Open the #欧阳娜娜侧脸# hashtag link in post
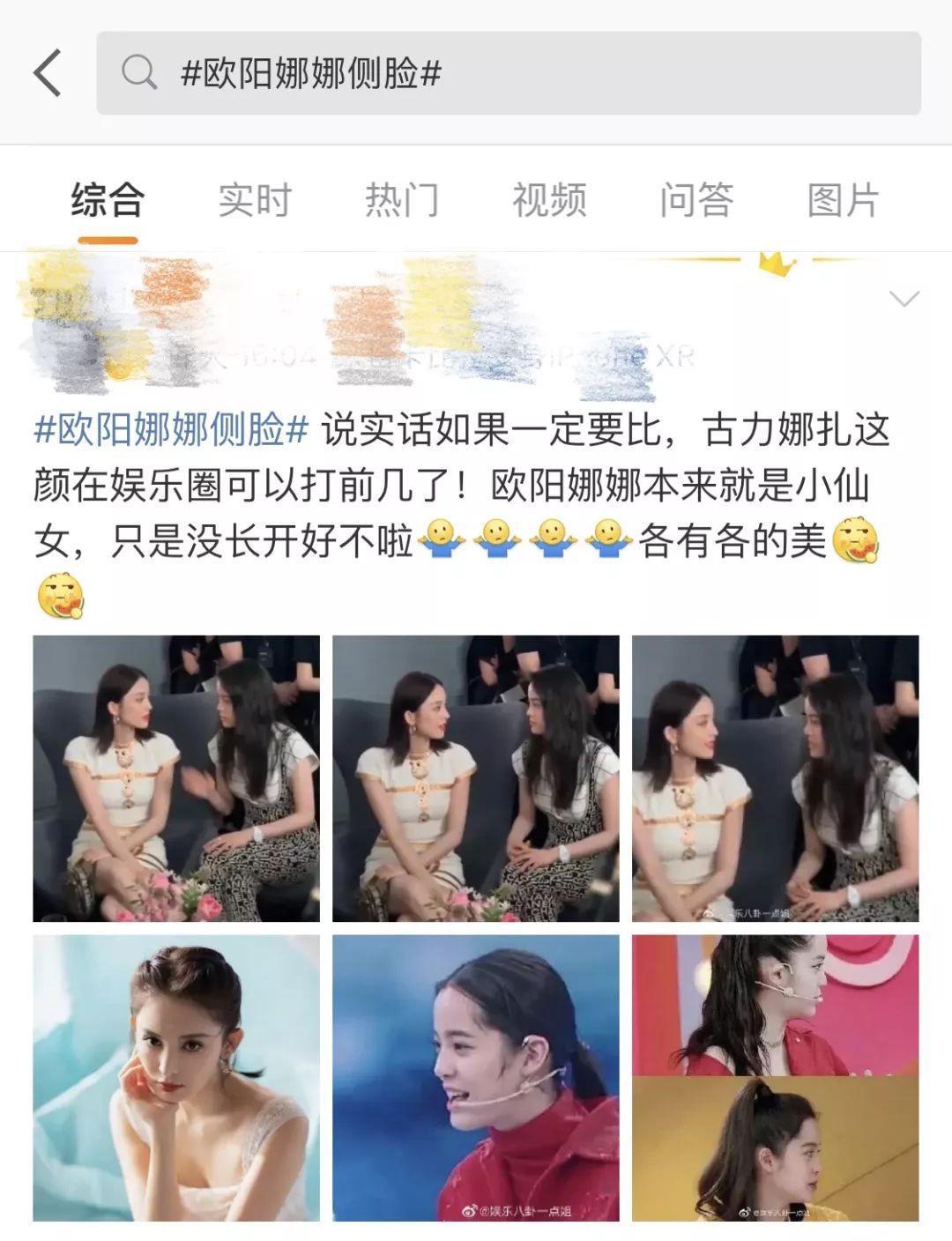This screenshot has height=1241, width=952. point(171,430)
